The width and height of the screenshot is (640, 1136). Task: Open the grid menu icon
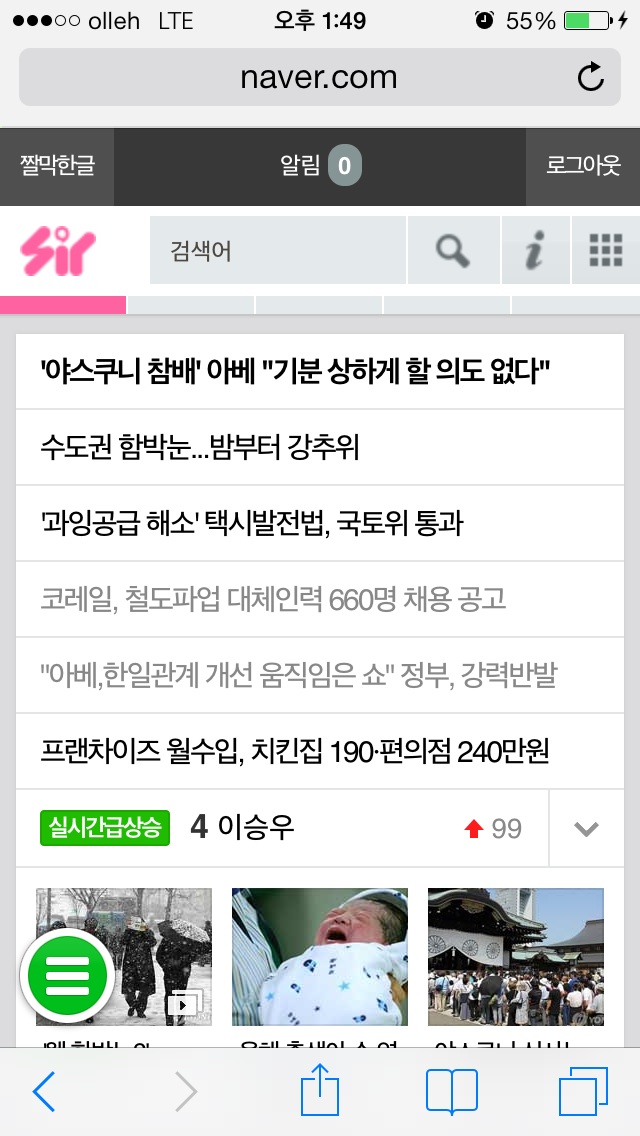(x=606, y=251)
